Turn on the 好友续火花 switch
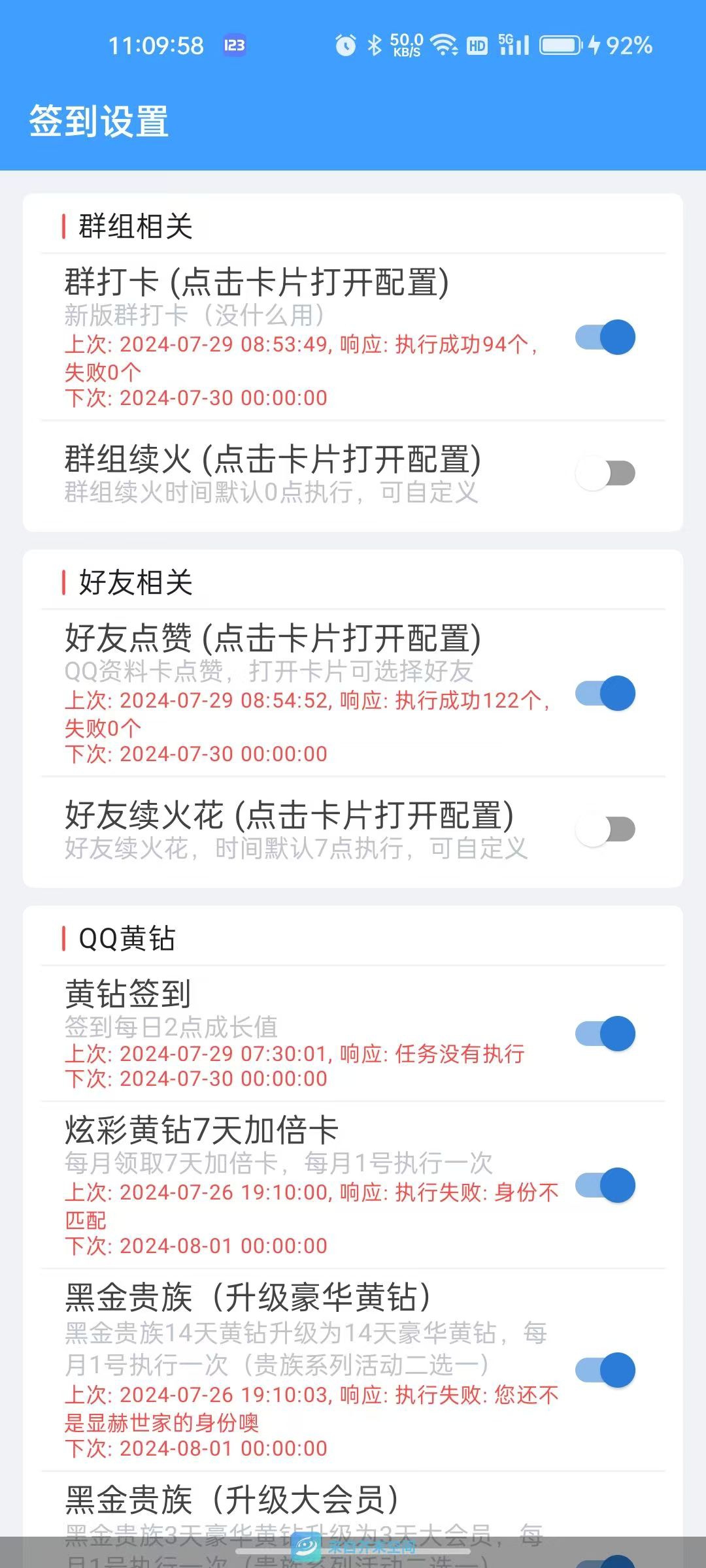This screenshot has width=706, height=1568. [605, 829]
